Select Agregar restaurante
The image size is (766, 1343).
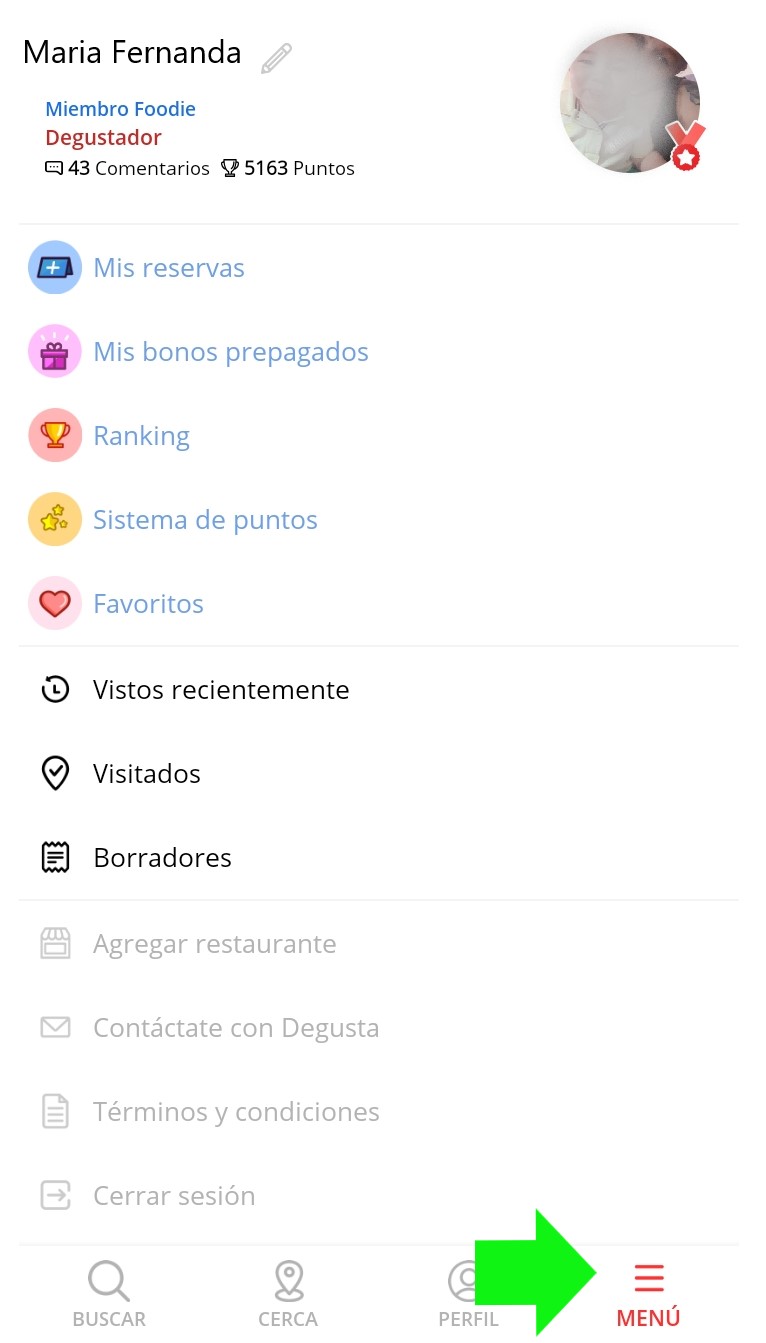click(215, 943)
